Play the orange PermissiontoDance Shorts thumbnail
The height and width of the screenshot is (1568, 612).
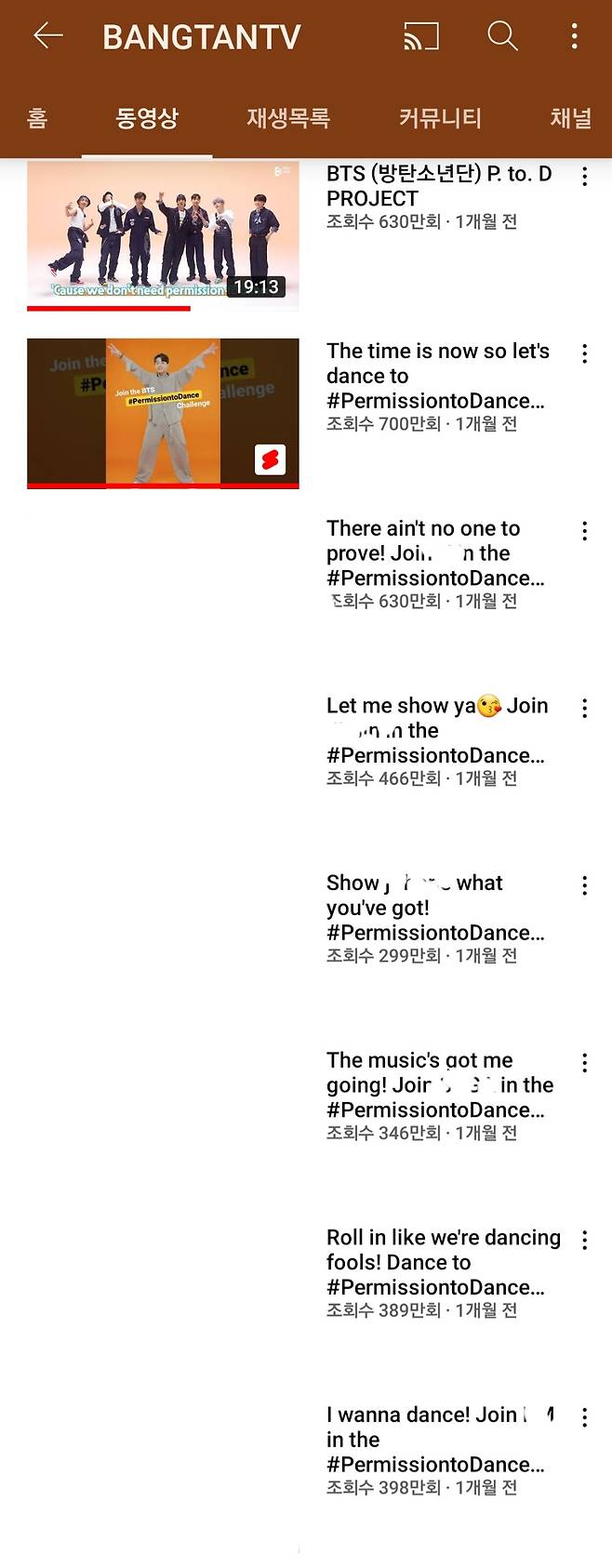(163, 412)
